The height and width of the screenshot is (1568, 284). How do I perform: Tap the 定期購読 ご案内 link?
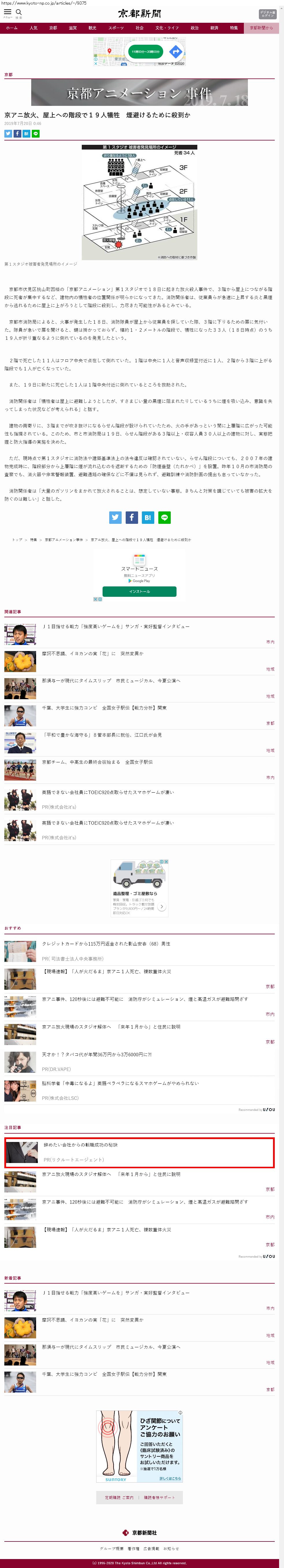[x=119, y=1498]
